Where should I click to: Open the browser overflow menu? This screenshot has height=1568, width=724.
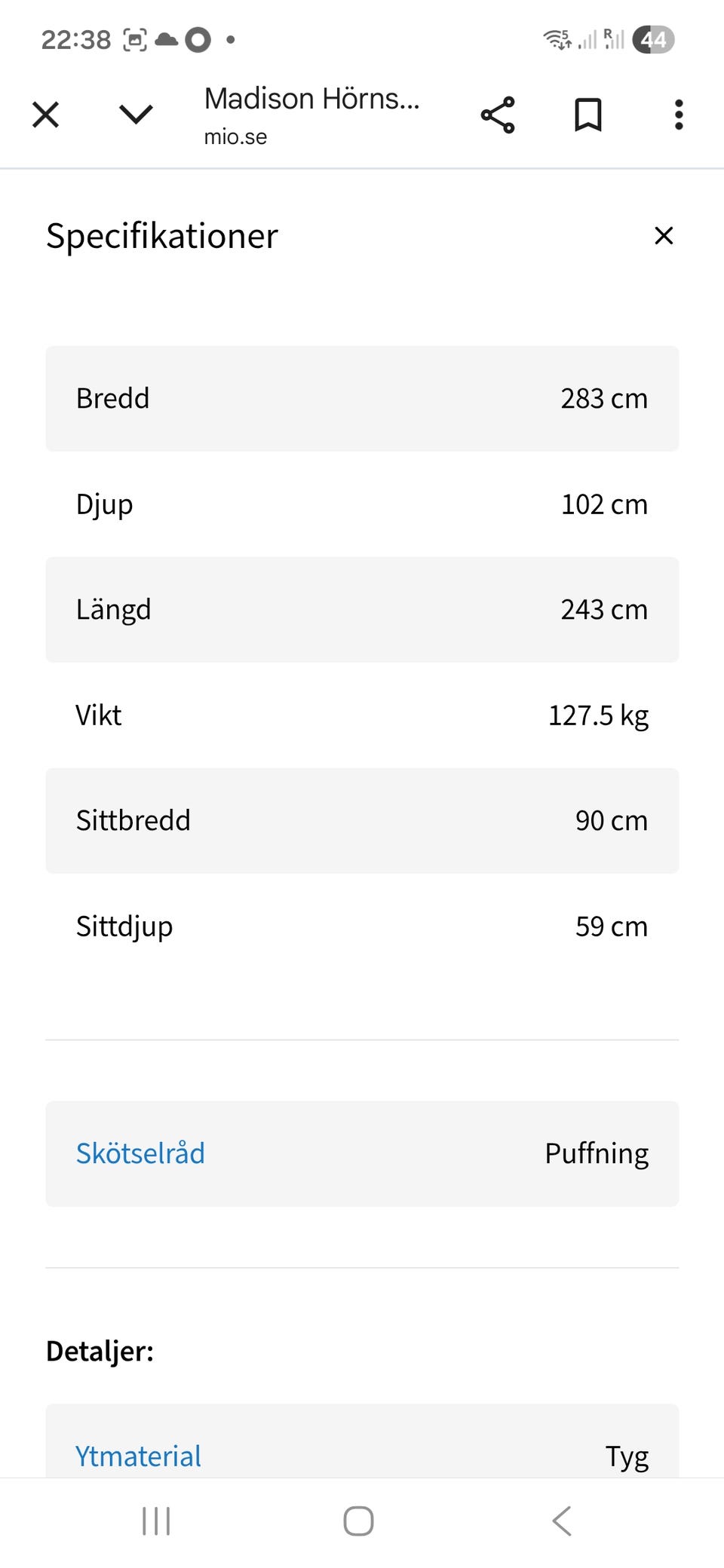(x=679, y=115)
